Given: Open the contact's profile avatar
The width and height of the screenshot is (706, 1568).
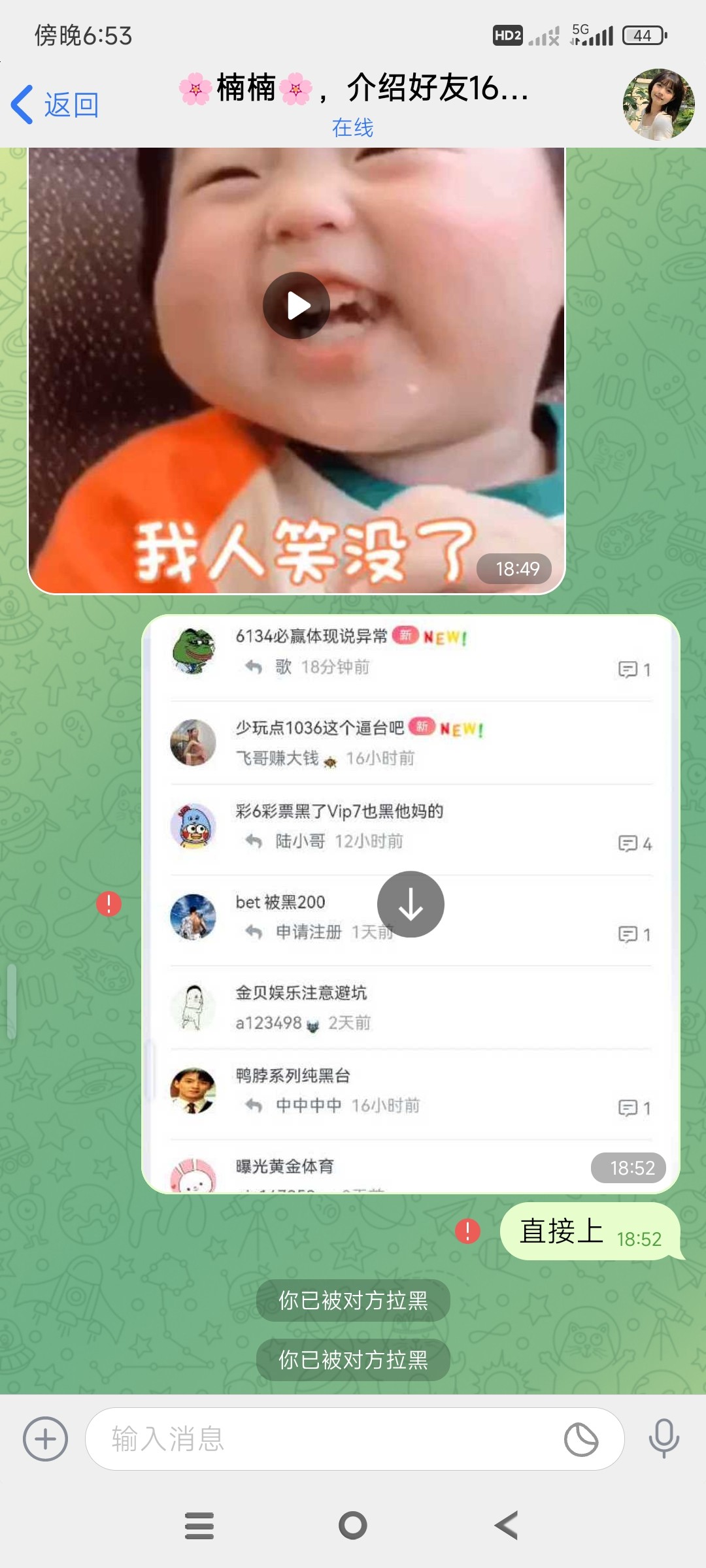Looking at the screenshot, I should click(x=658, y=105).
